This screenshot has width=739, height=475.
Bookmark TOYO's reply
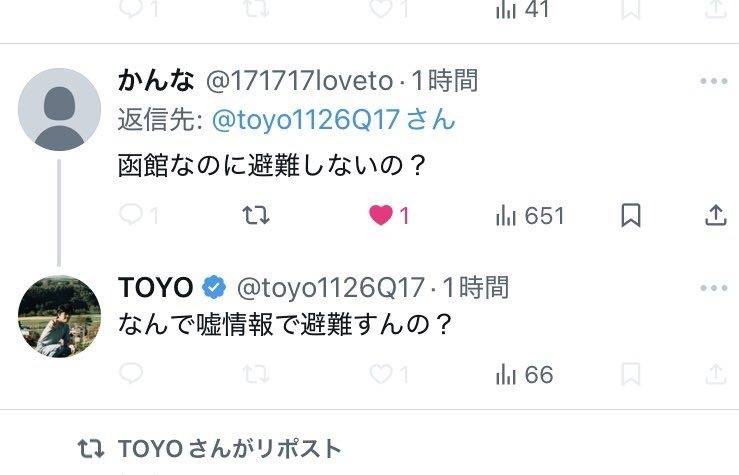(x=631, y=375)
